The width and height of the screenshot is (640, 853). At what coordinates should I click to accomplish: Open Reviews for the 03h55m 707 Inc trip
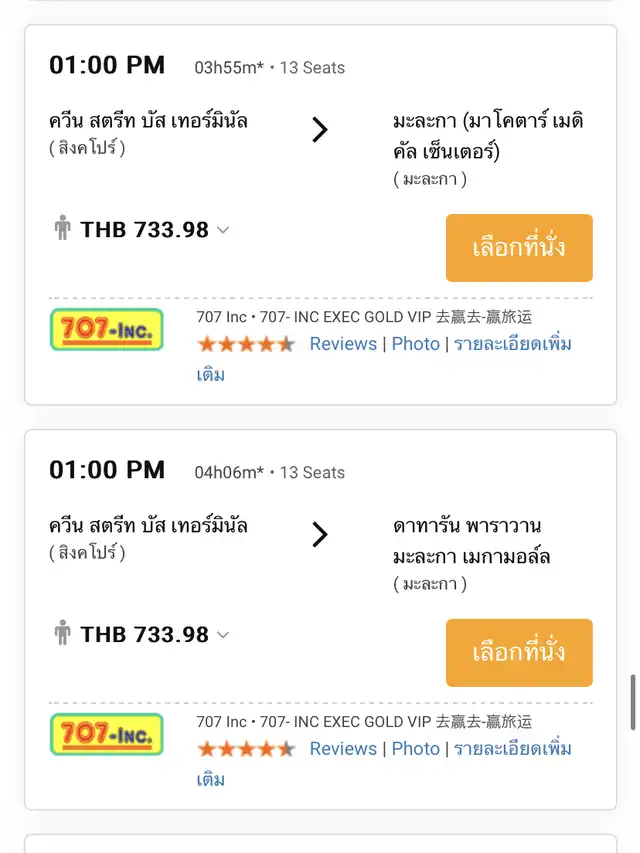[x=343, y=344]
